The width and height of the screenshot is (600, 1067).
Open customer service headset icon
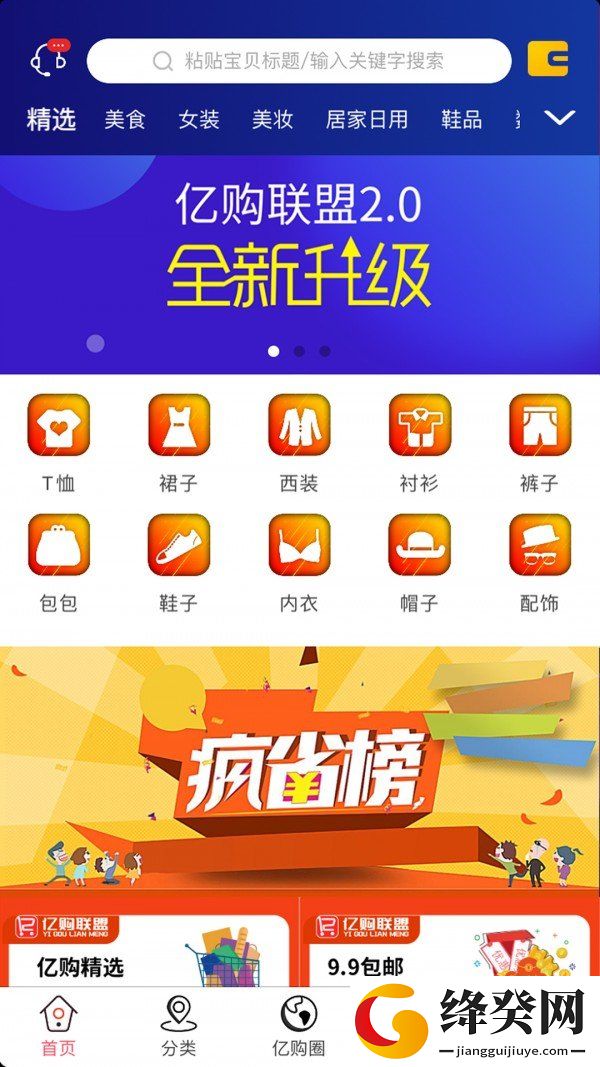(x=50, y=59)
